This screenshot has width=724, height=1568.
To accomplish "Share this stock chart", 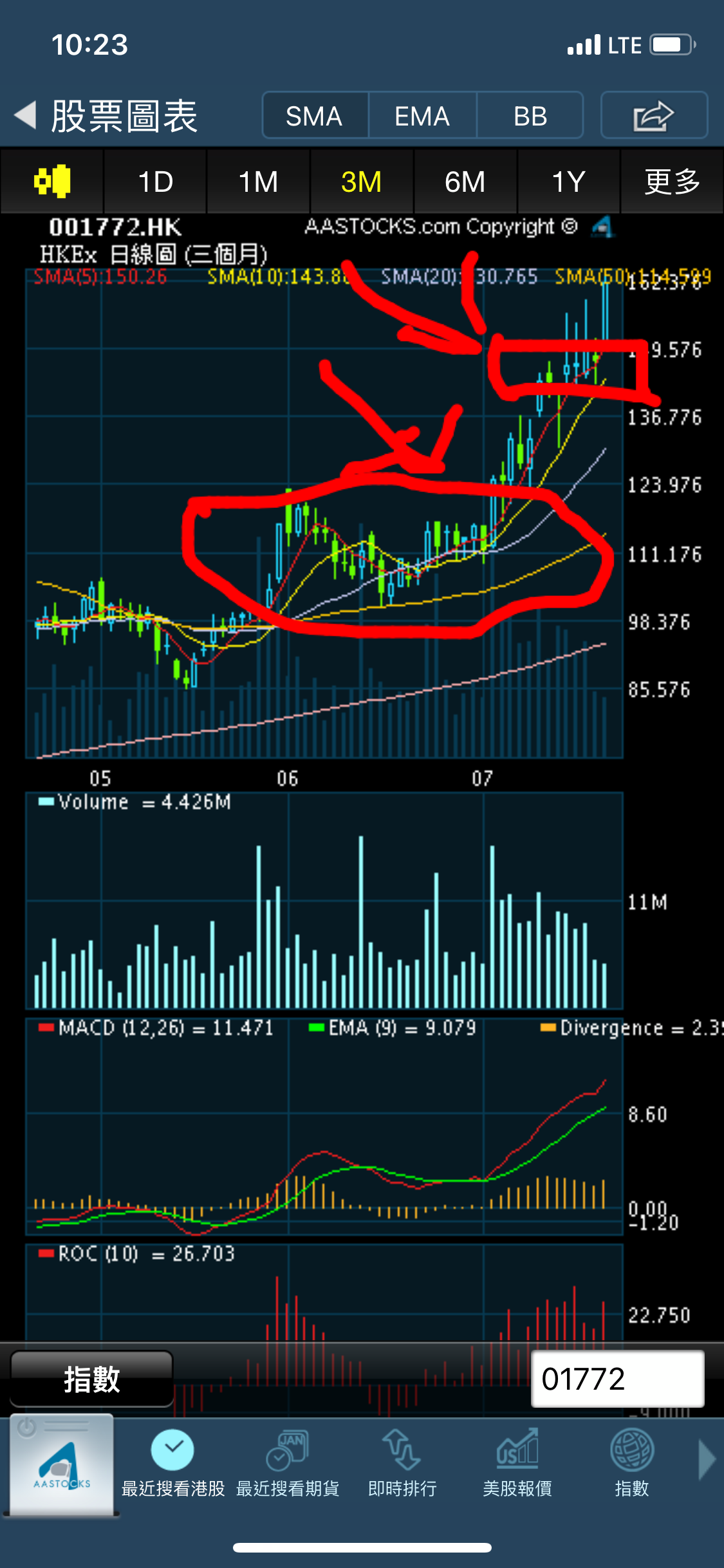I will click(x=654, y=115).
